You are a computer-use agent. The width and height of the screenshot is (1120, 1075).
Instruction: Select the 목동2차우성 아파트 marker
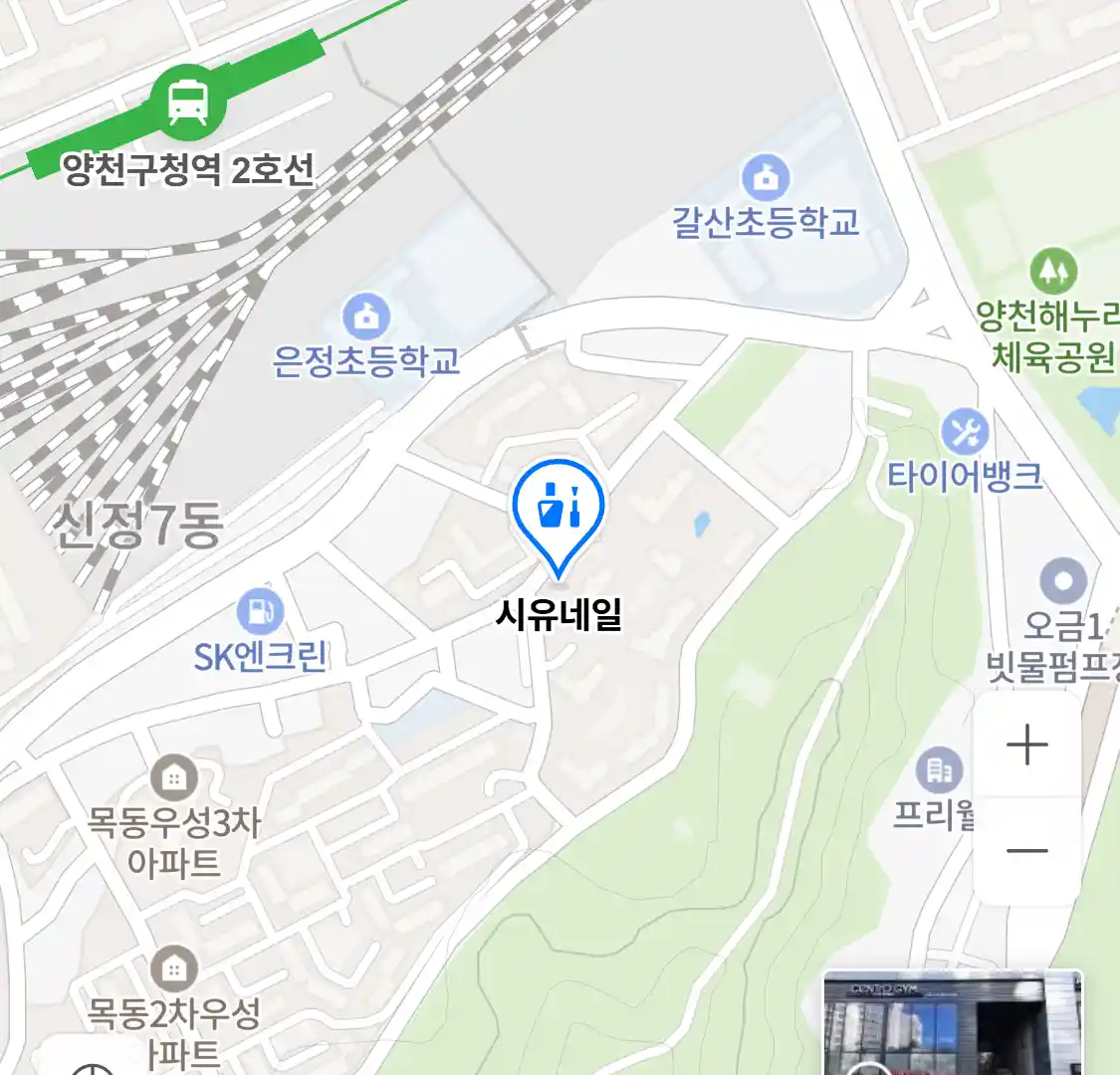(174, 968)
